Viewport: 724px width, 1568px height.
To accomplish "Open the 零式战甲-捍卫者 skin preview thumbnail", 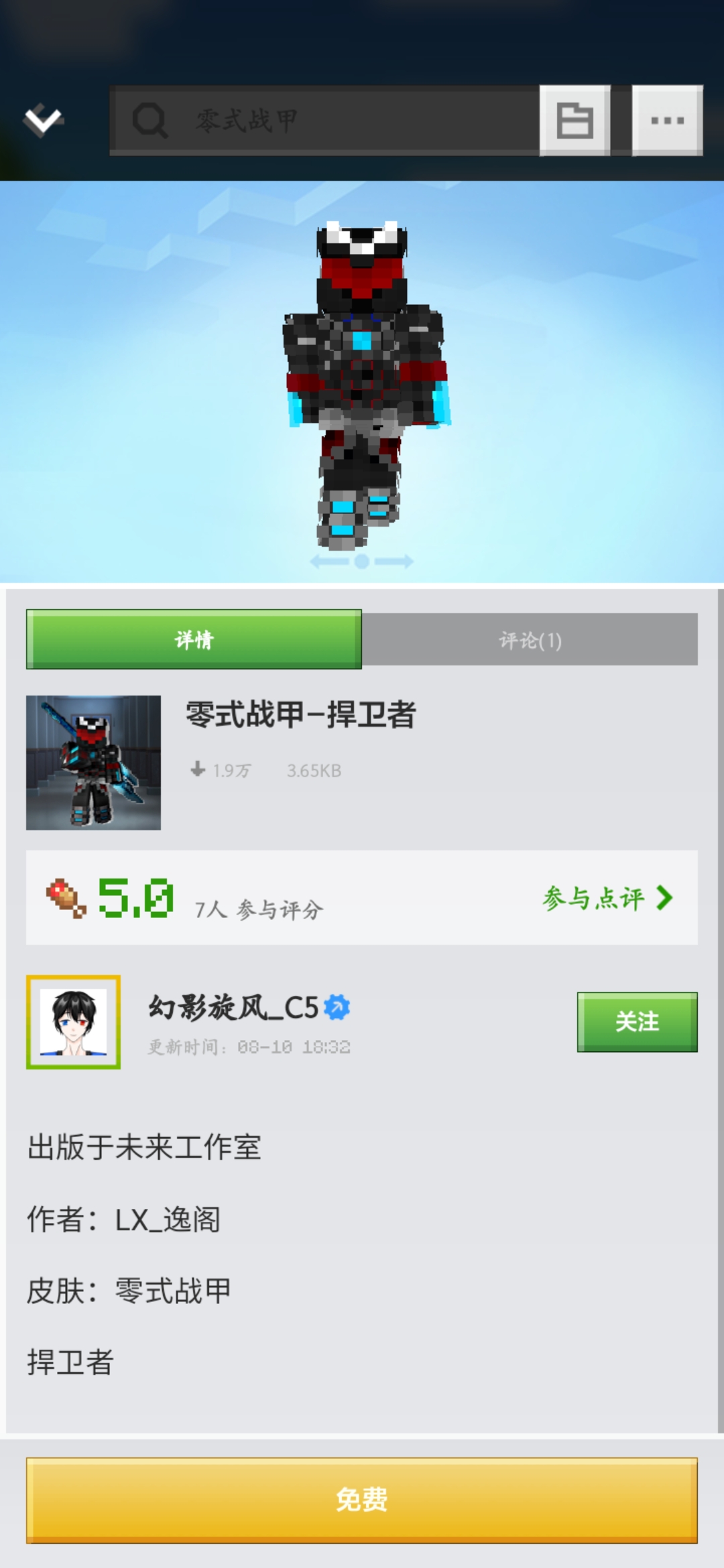I will (x=93, y=763).
